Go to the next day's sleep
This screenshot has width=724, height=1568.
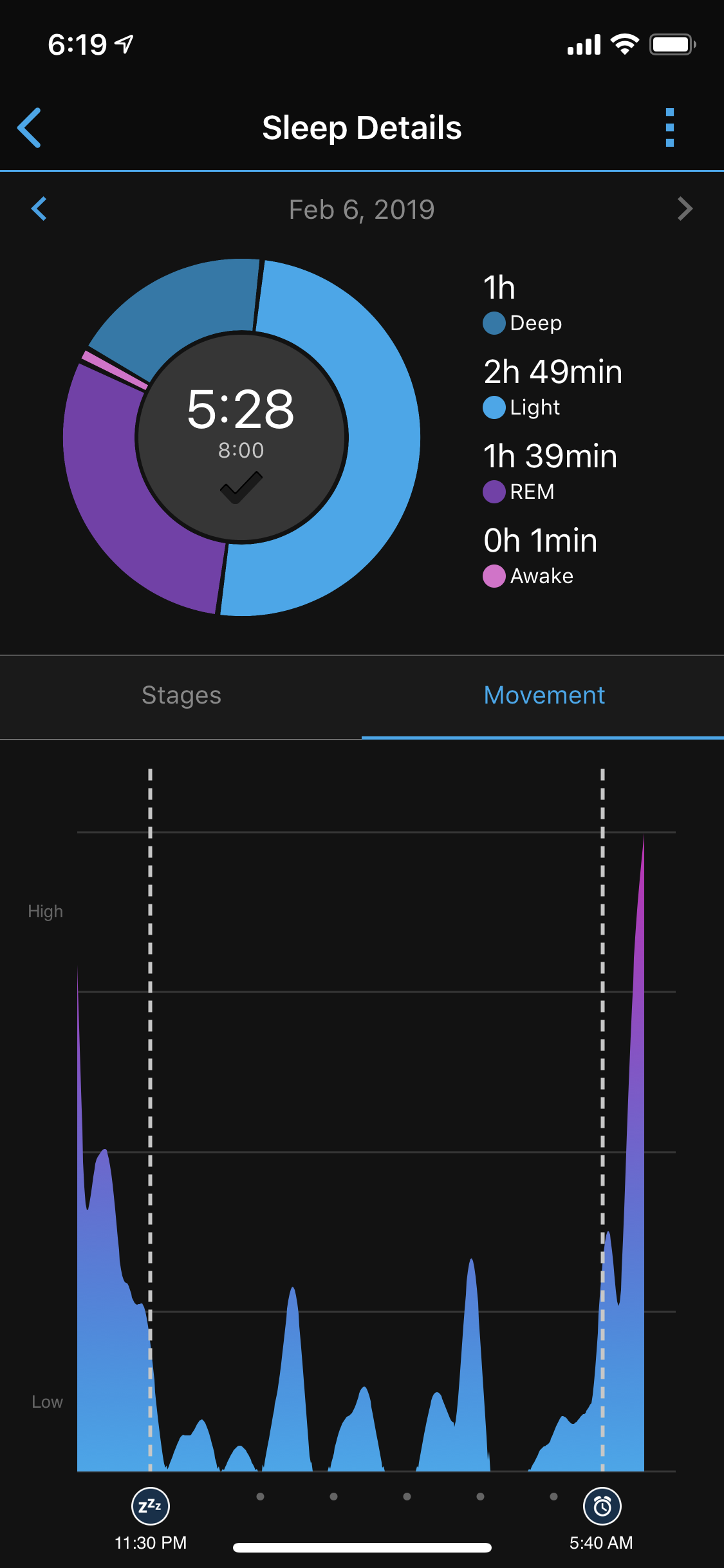[x=685, y=209]
